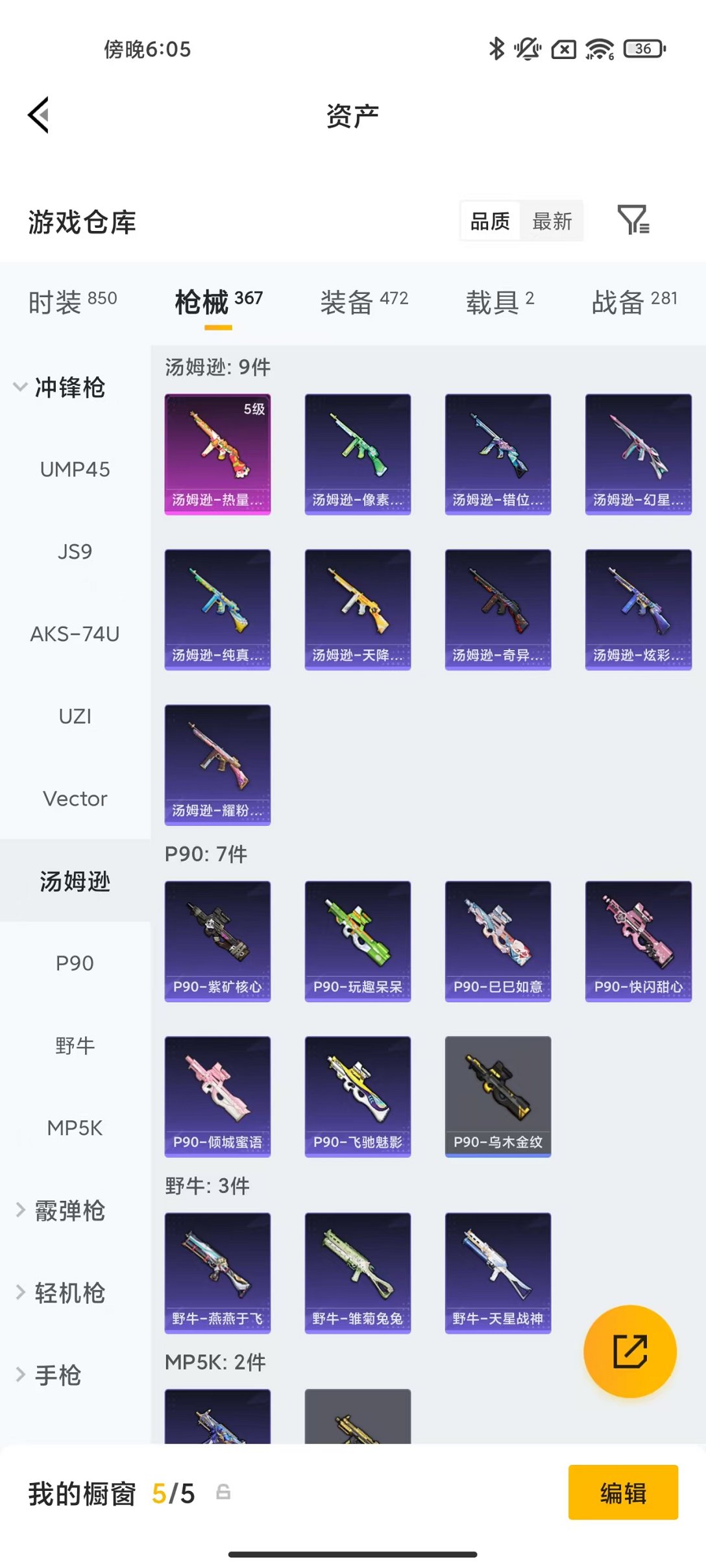
Task: Open the filter icon next to 最新
Action: (633, 220)
